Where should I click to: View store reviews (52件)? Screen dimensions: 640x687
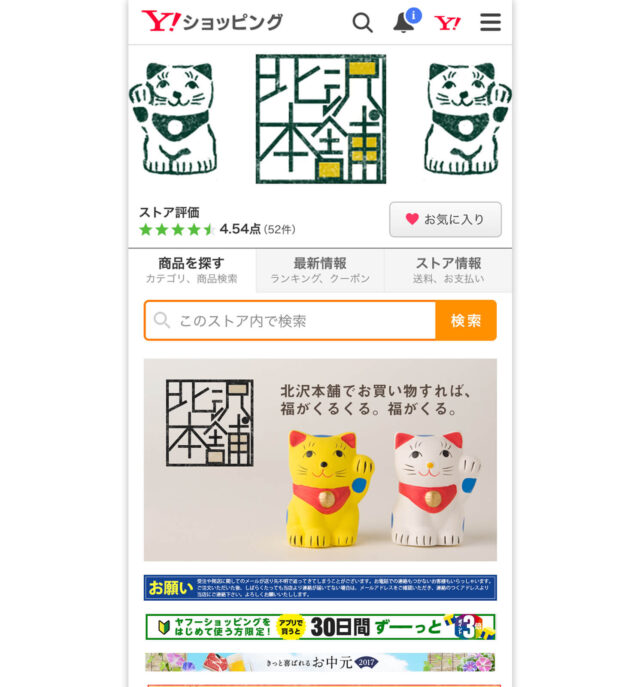tap(279, 229)
